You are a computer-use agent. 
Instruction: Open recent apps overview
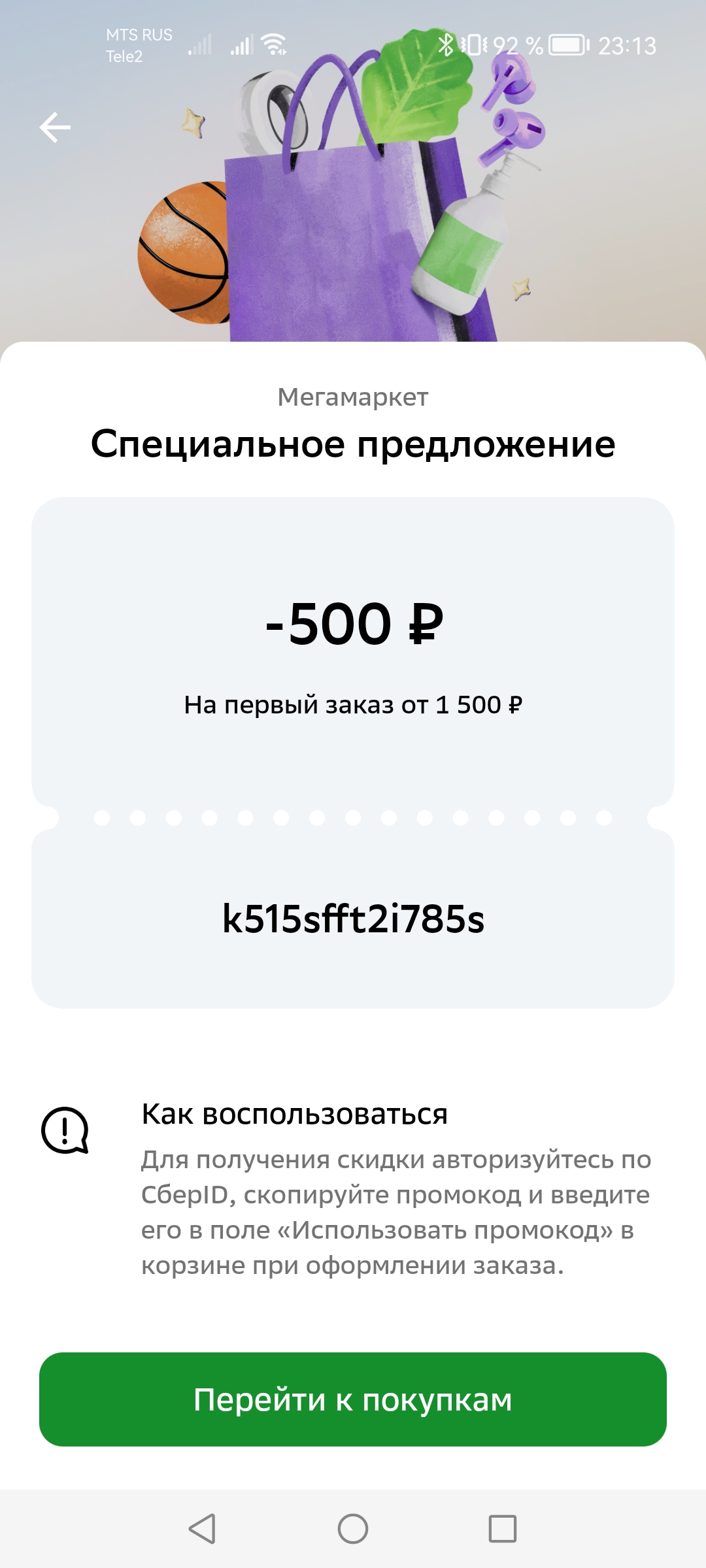[503, 1528]
